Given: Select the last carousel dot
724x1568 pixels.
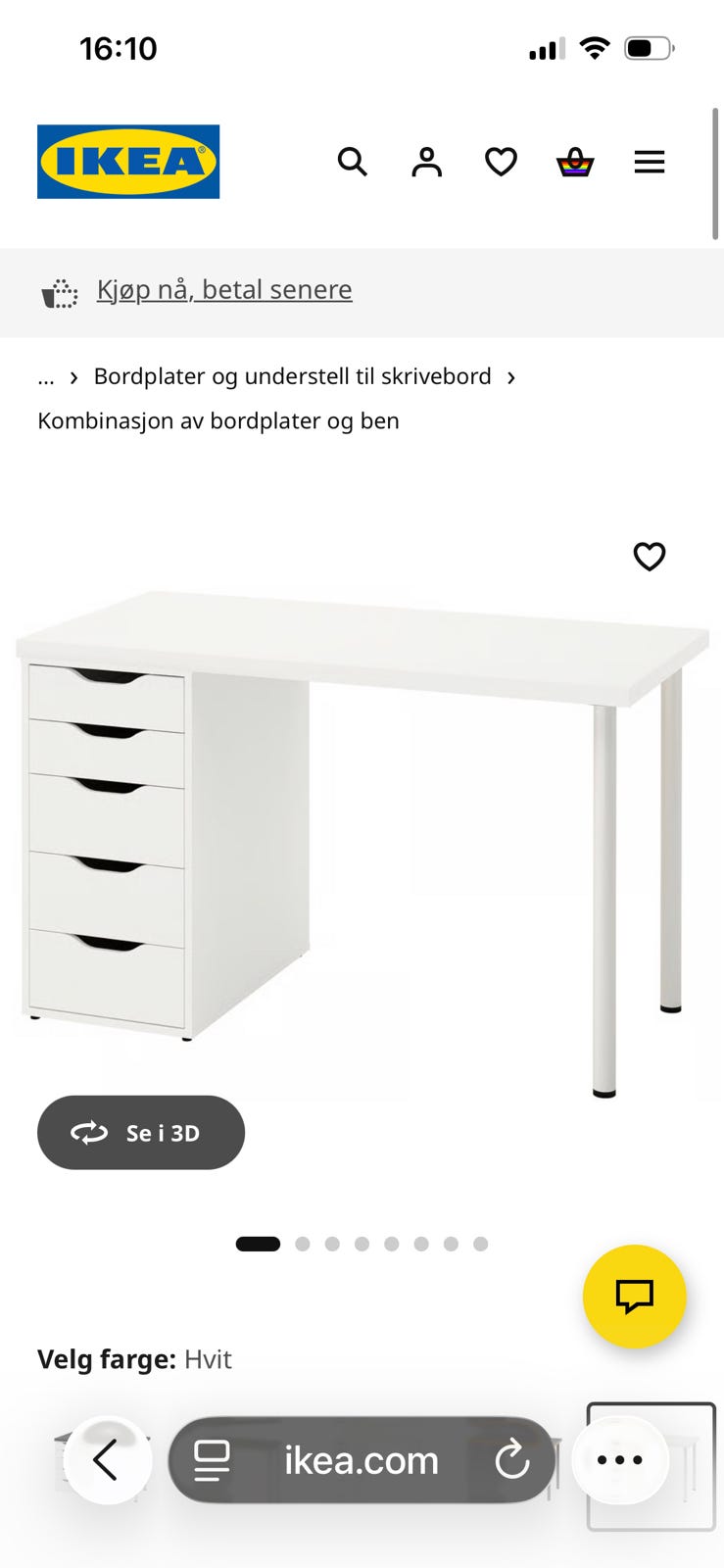Looking at the screenshot, I should click(x=480, y=1243).
